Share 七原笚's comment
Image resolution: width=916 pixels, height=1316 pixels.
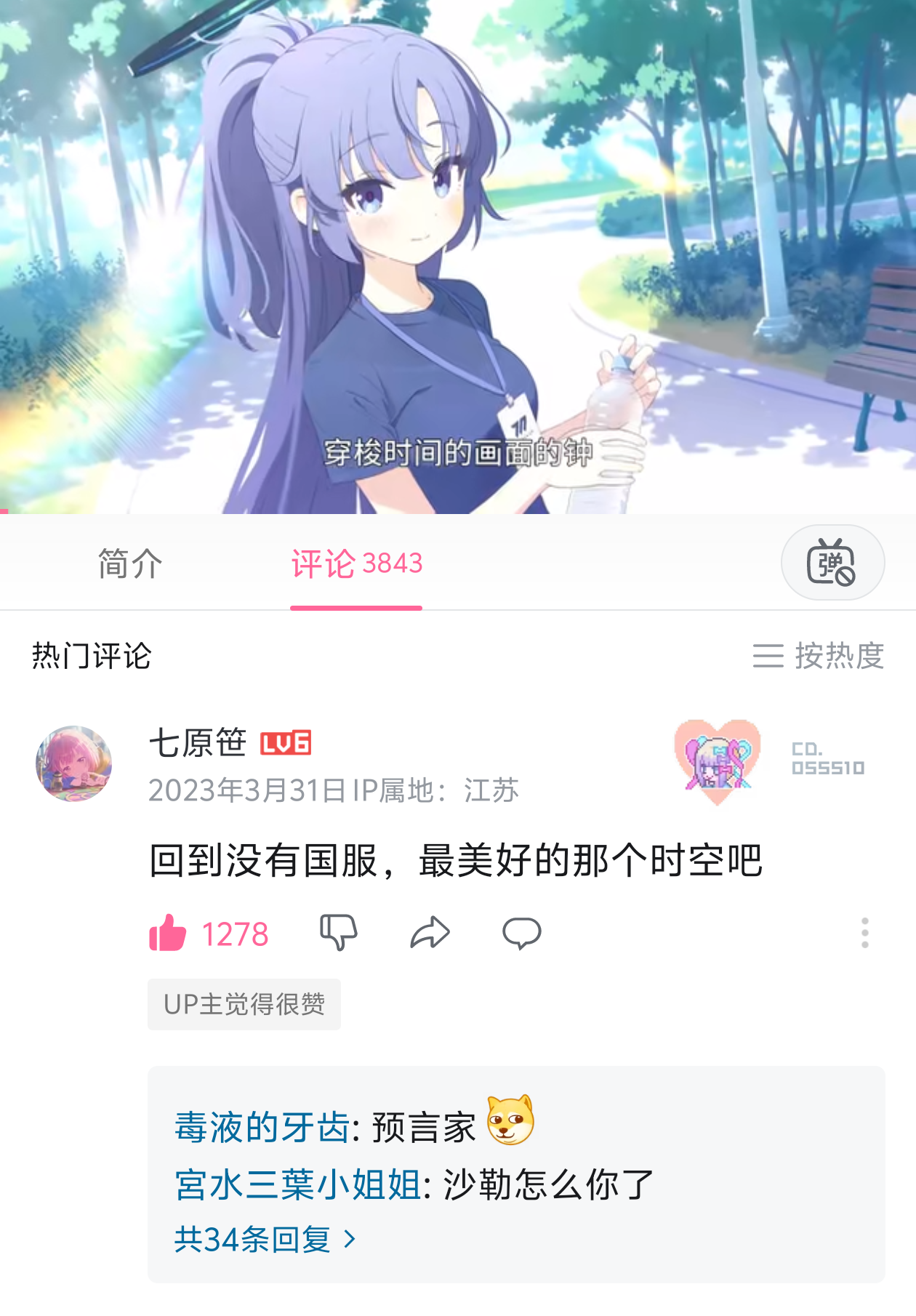[x=430, y=933]
